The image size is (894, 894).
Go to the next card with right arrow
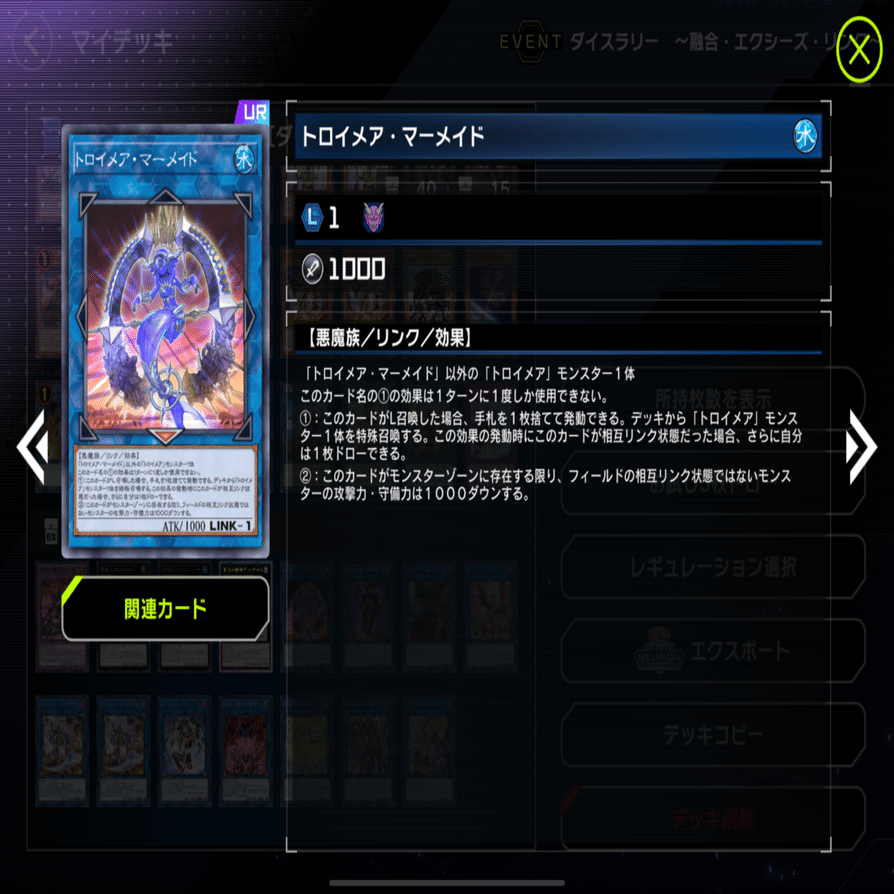(861, 448)
